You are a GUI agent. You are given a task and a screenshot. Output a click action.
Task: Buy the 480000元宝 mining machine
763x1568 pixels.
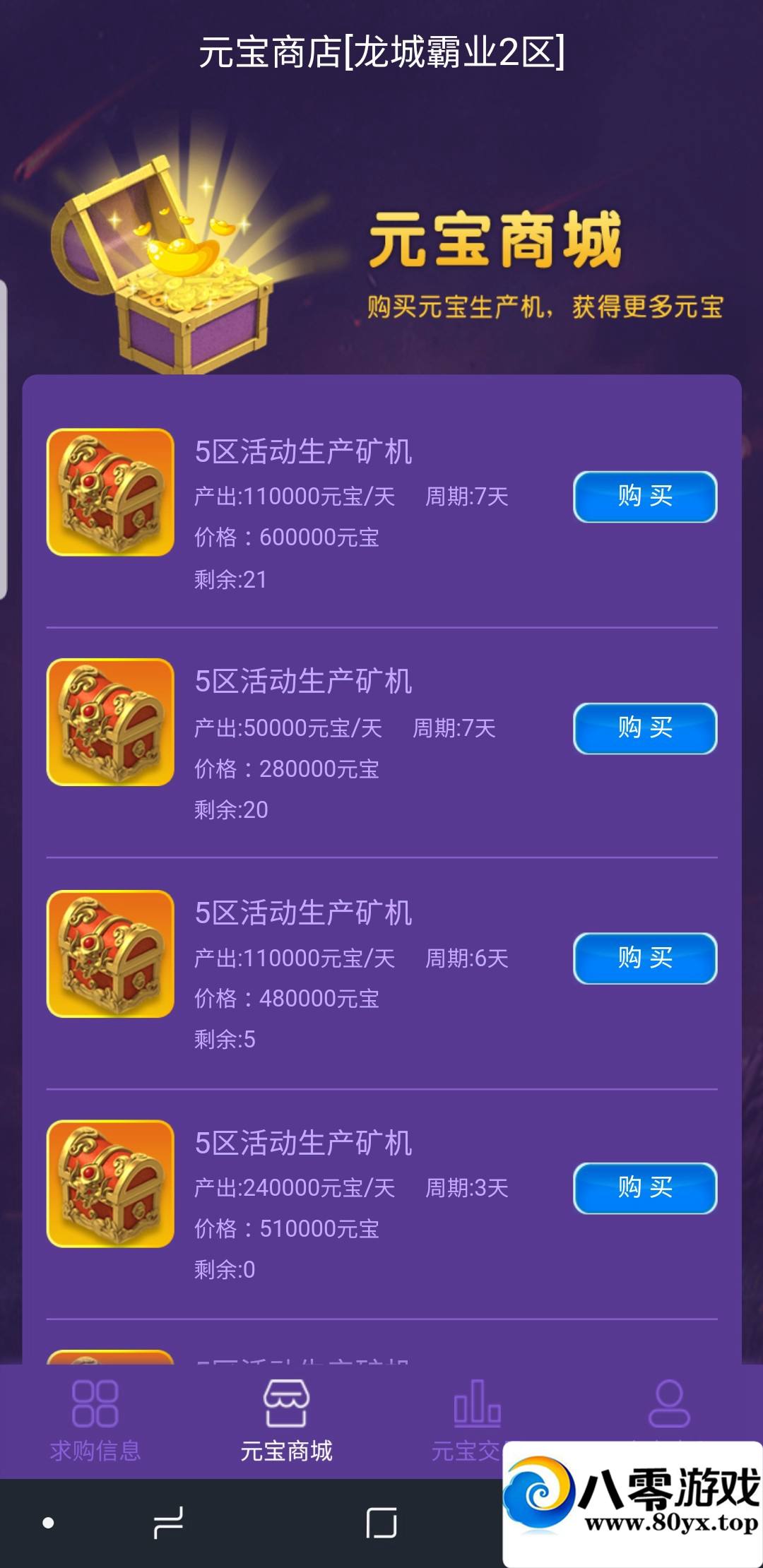(x=644, y=958)
